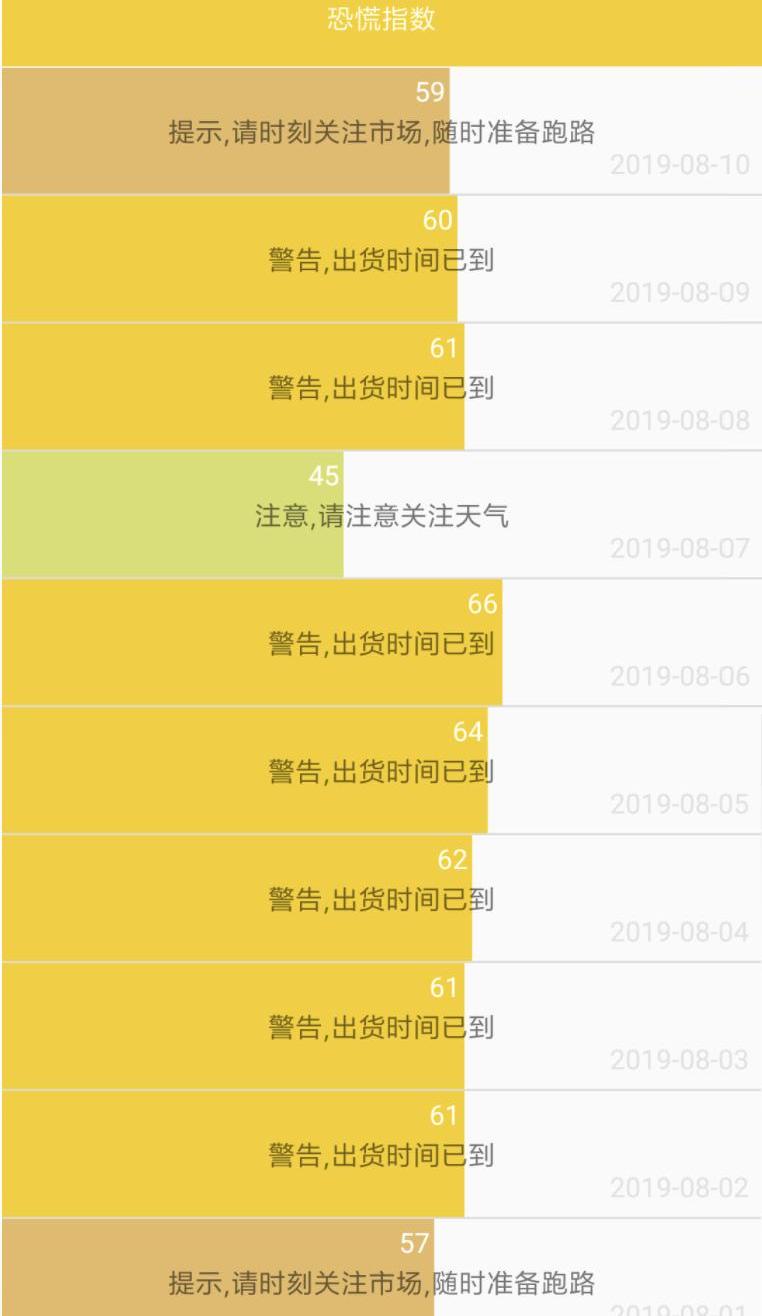Open the 2019-08-05 entry scoring 64
This screenshot has width=762, height=1316.
coord(381,771)
